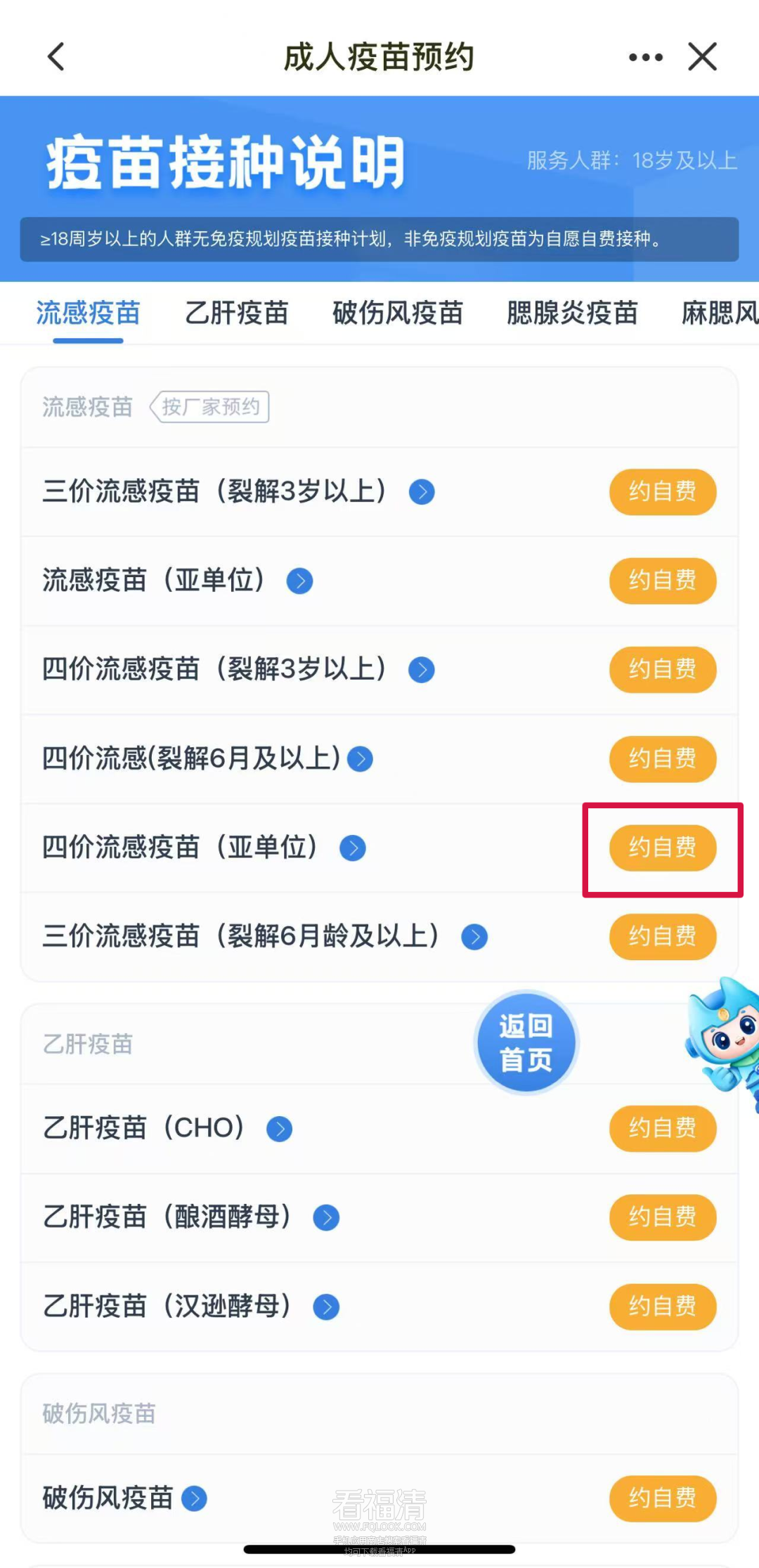Tap the 按厂家预约 tag

coord(210,407)
